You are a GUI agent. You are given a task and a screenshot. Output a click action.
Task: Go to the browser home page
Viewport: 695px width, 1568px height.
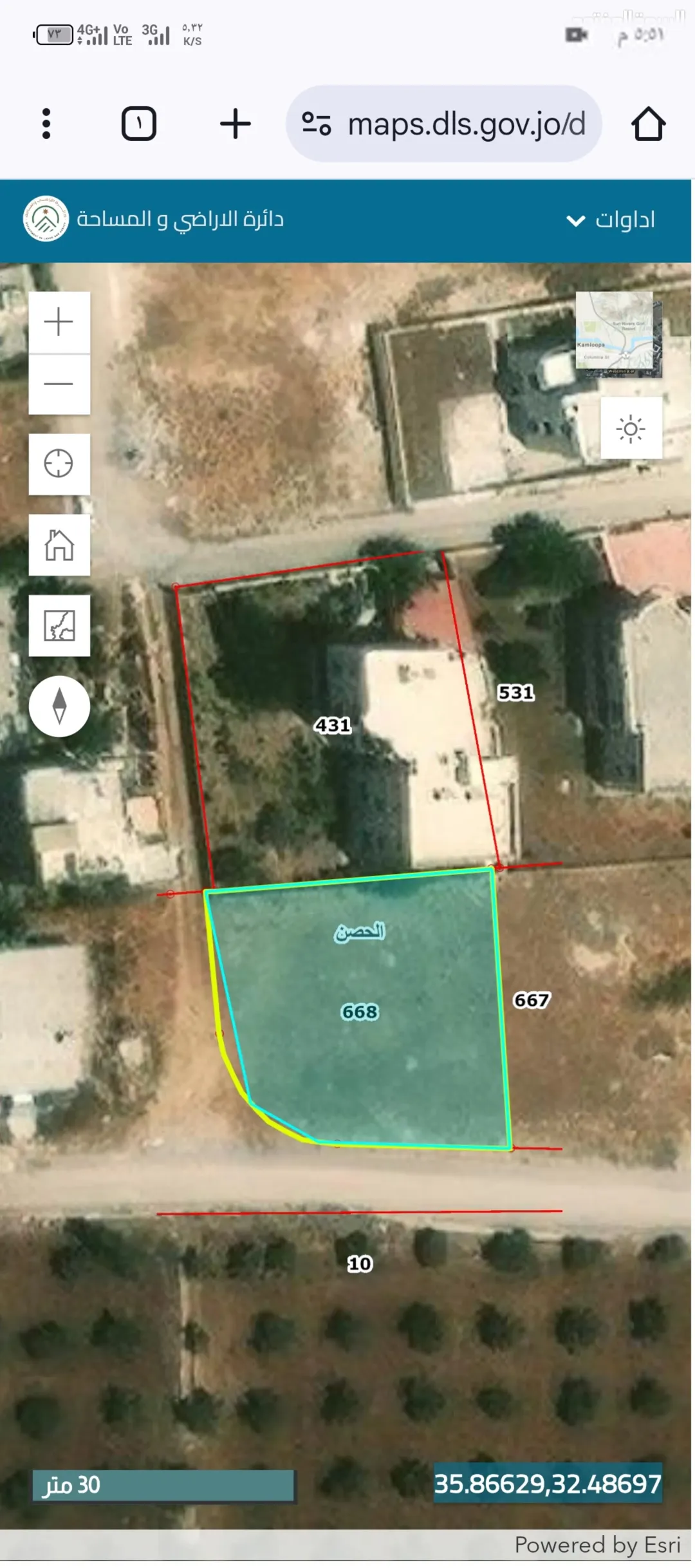[648, 124]
